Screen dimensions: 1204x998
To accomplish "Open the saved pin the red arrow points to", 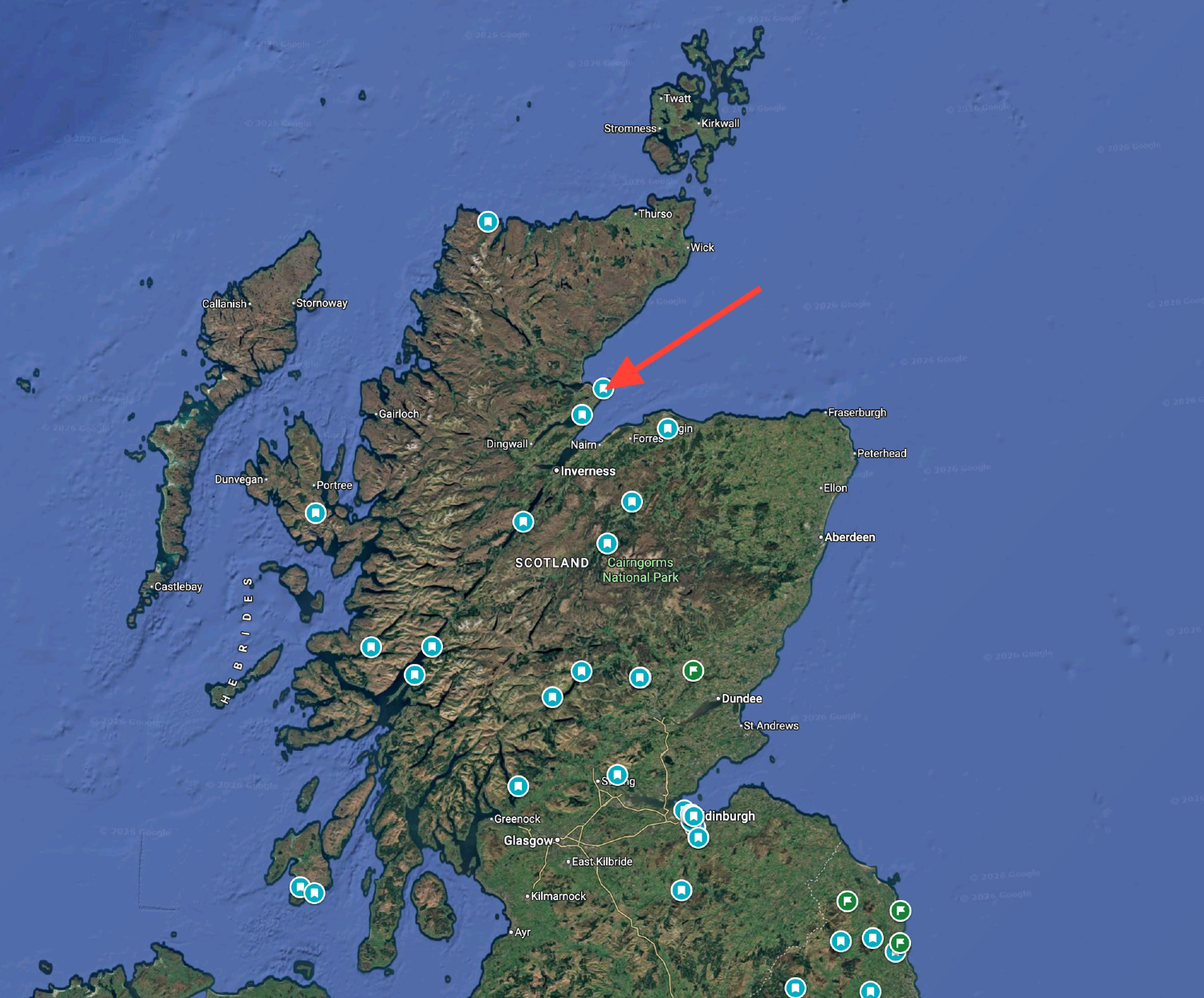I will click(x=603, y=389).
